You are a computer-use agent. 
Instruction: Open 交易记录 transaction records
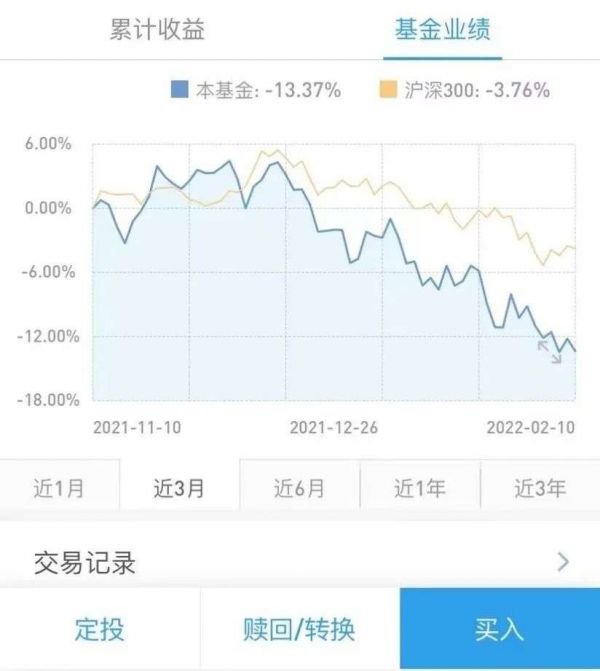(x=300, y=563)
